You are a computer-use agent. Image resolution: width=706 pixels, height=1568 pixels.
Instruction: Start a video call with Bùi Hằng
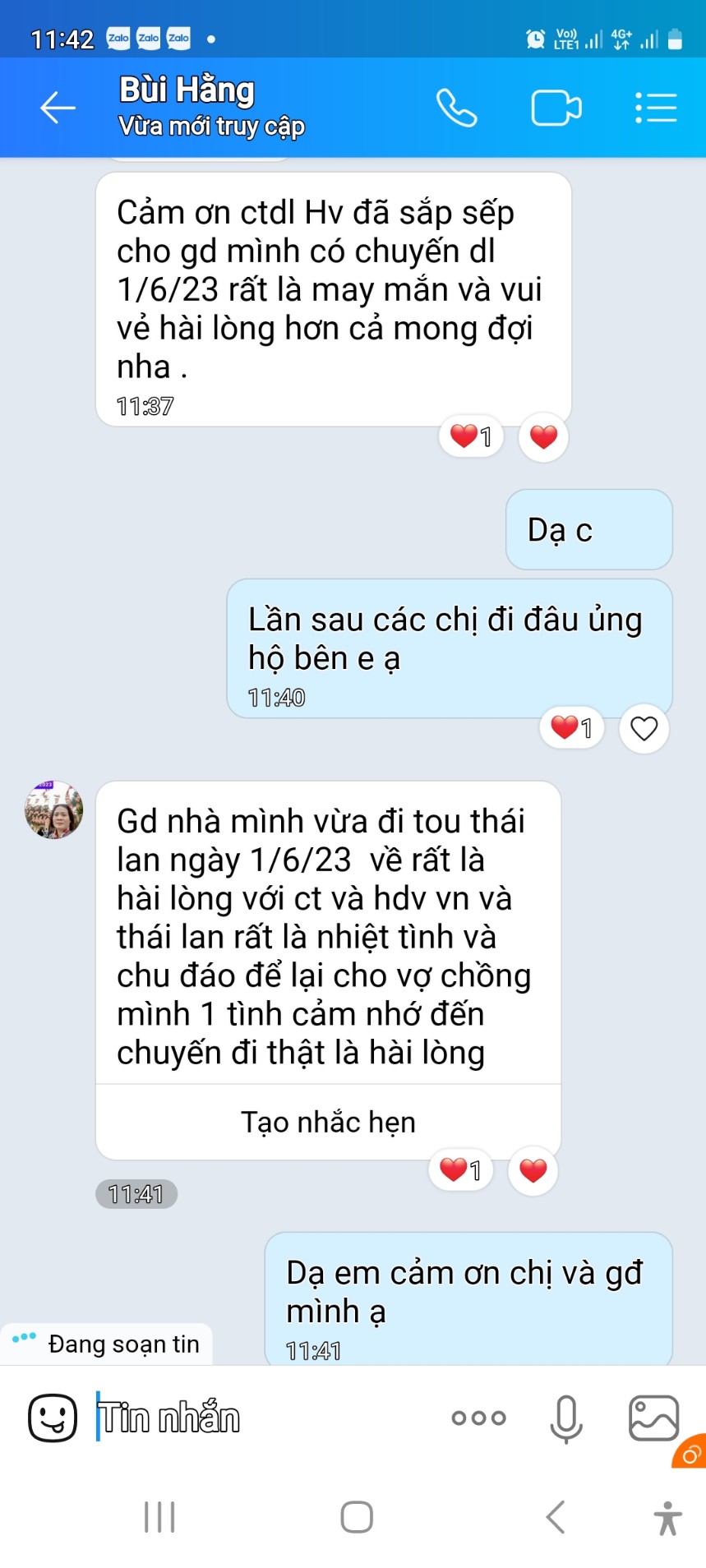point(556,108)
